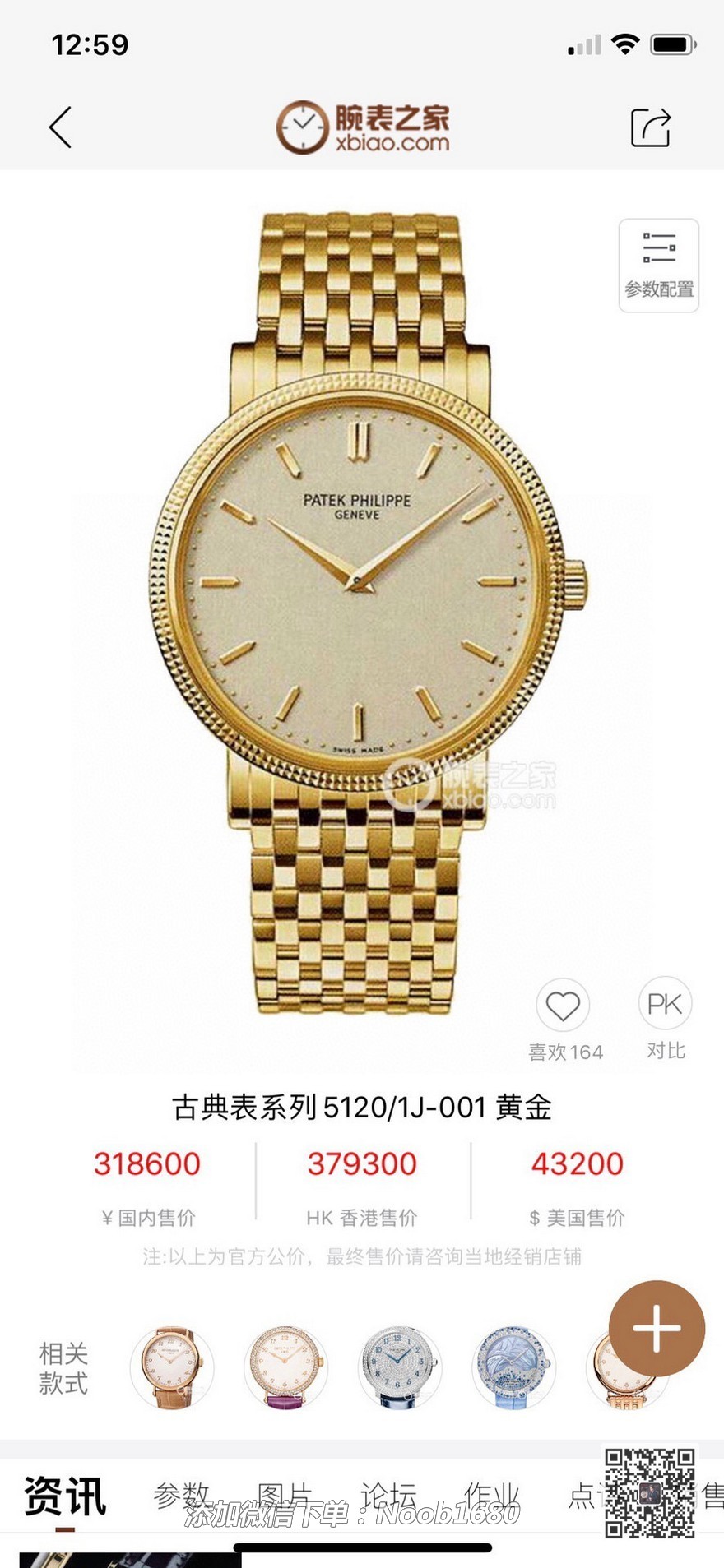Go back using the top-left arrow

[x=60, y=127]
